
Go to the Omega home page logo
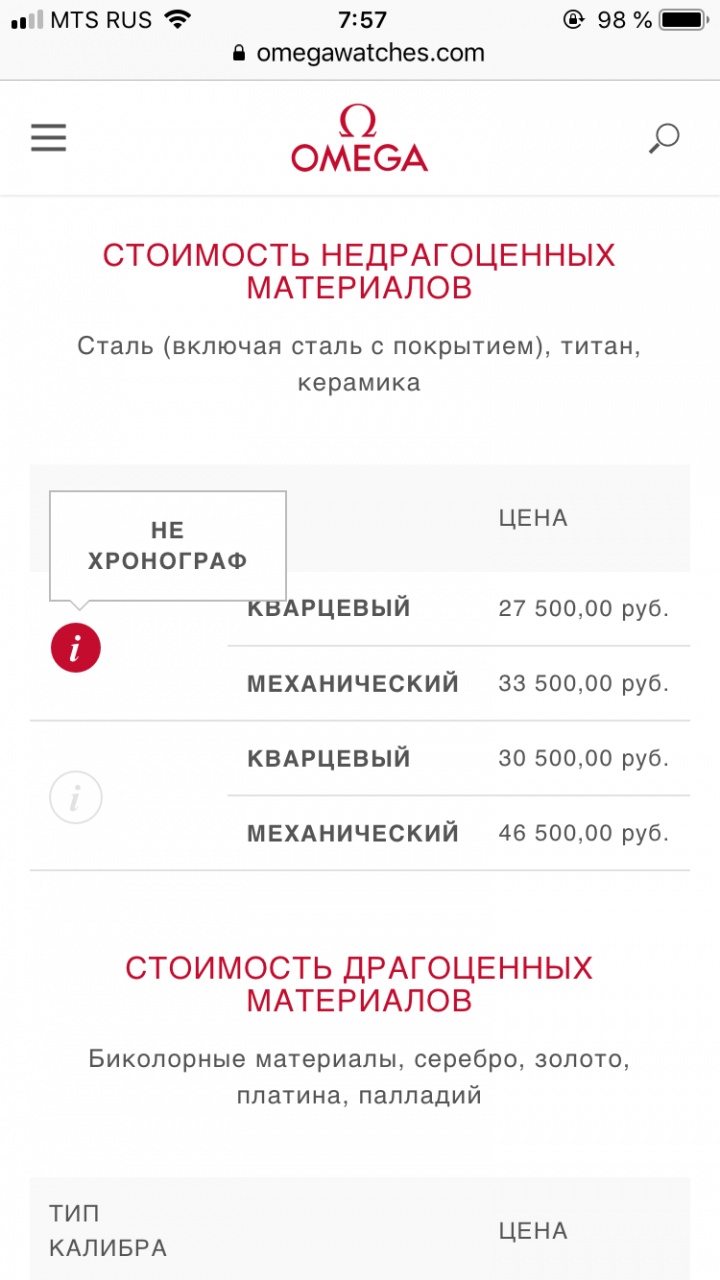coord(359,139)
